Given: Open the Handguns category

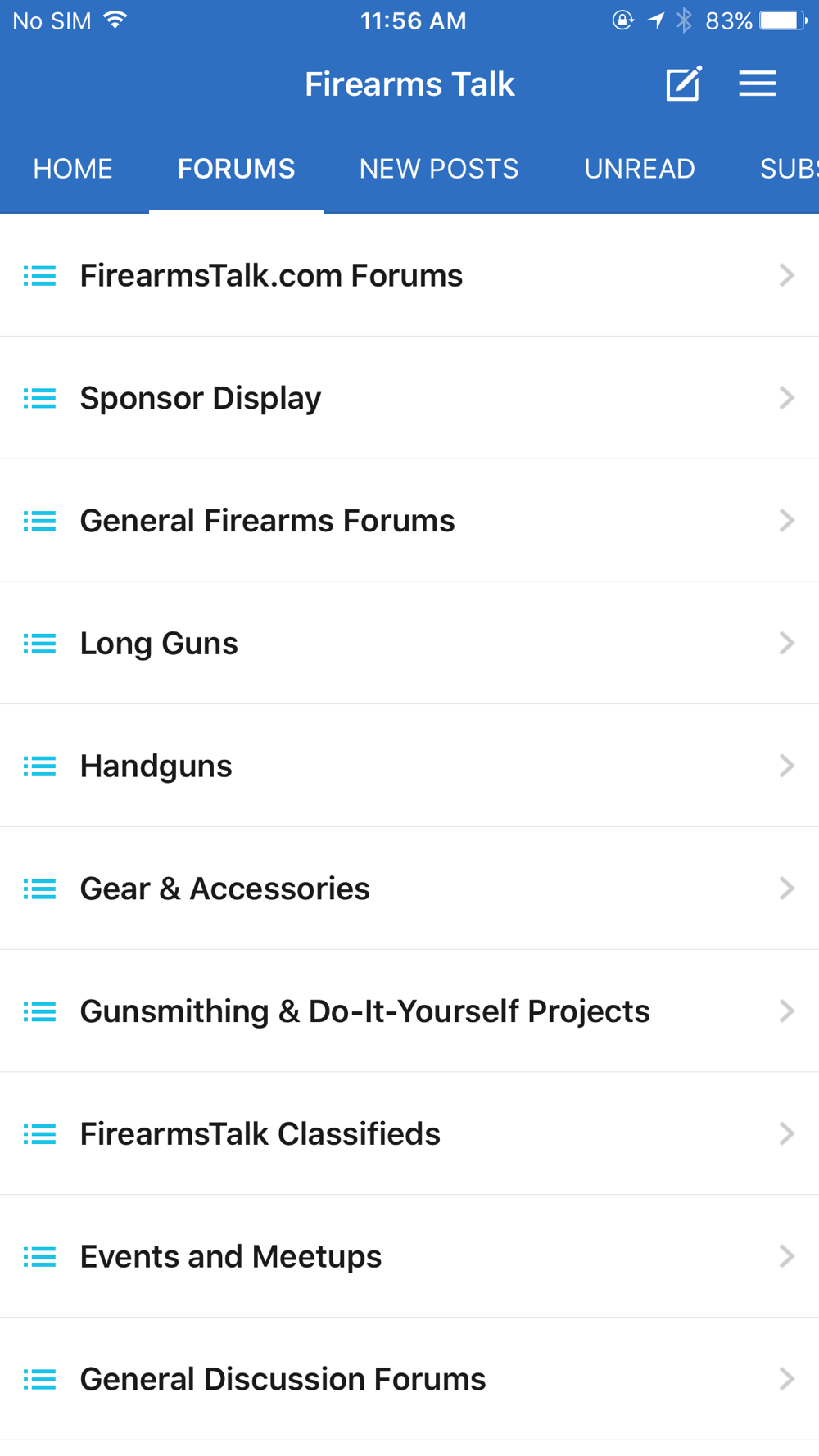Looking at the screenshot, I should point(409,766).
